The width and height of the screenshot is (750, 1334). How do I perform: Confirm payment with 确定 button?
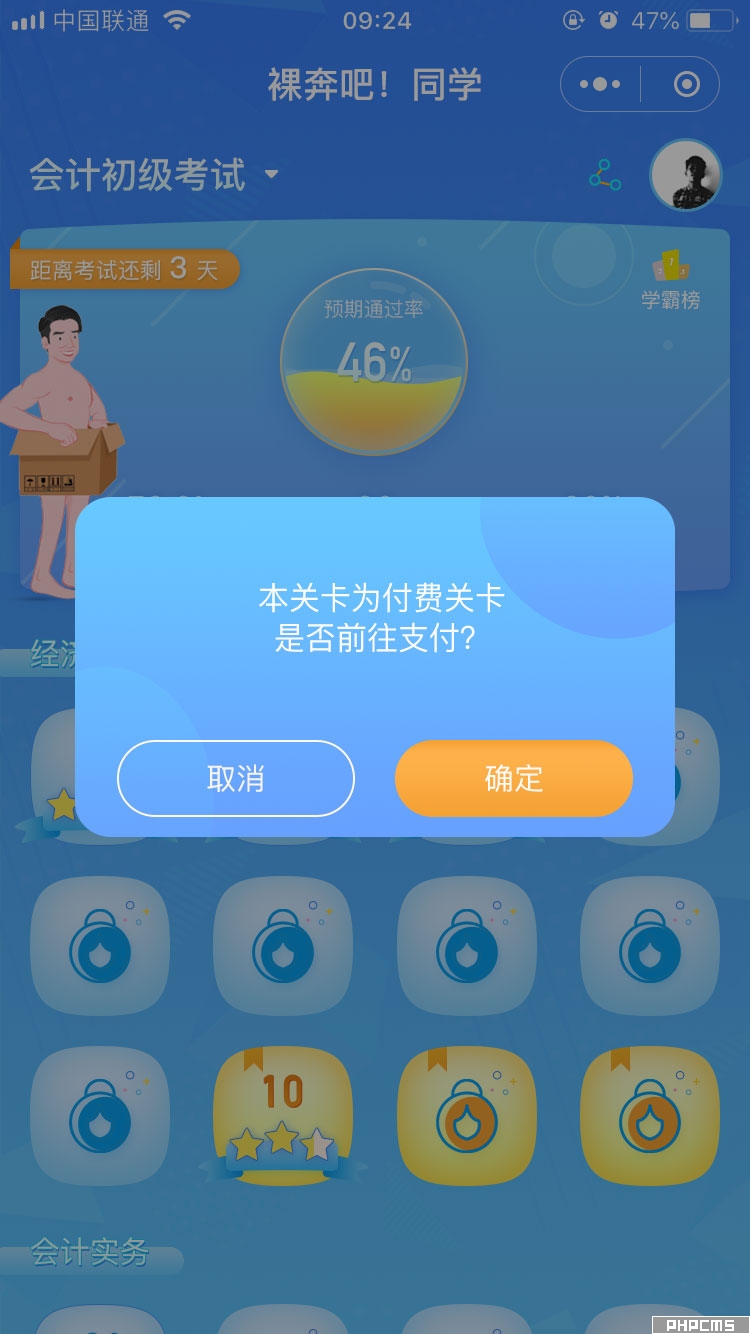tap(514, 779)
